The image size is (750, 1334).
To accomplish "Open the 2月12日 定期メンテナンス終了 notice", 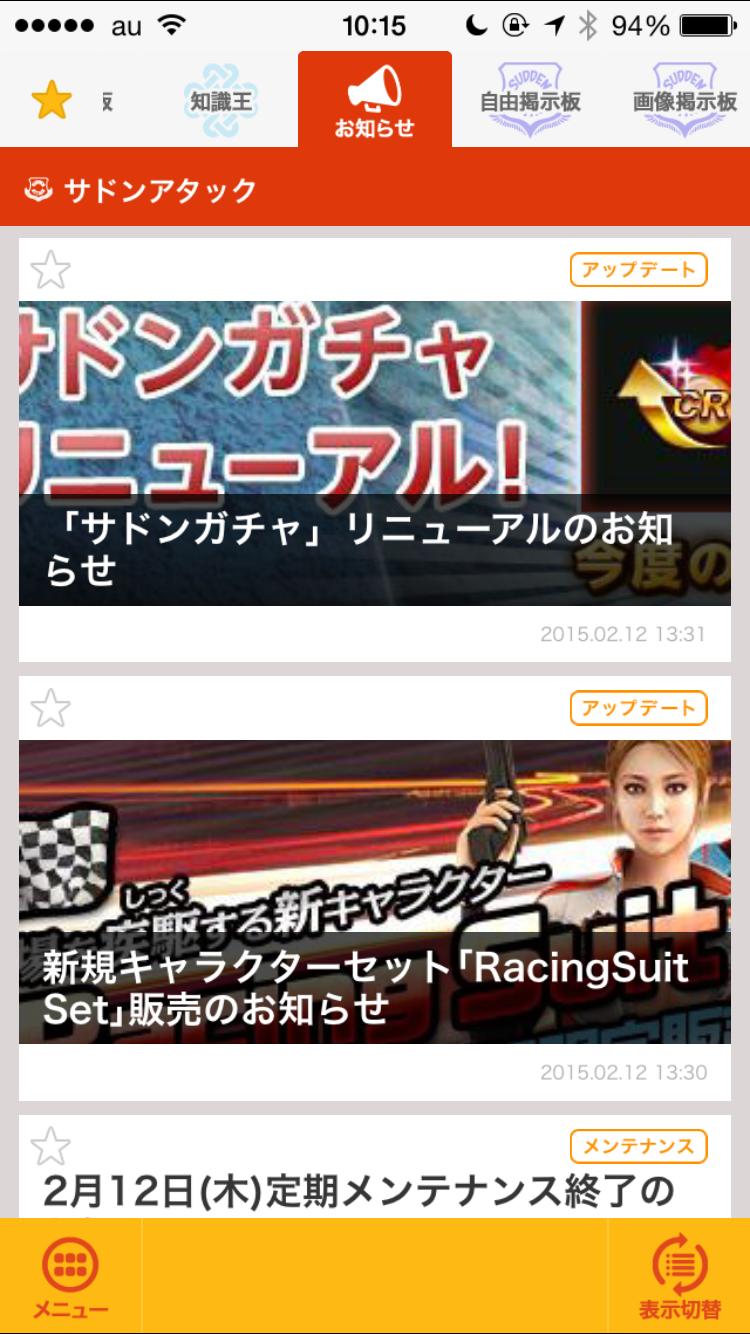I will tap(360, 1191).
